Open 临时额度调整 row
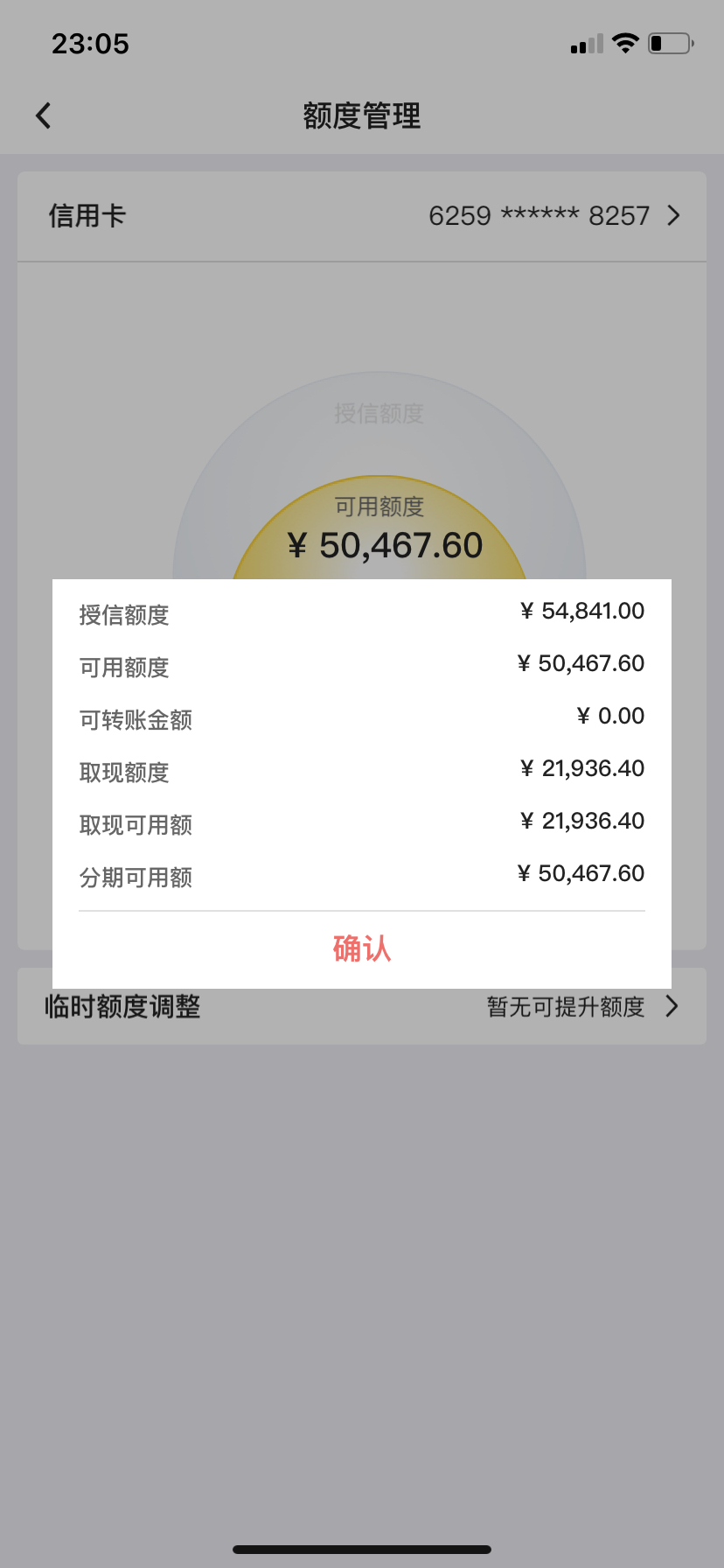The height and width of the screenshot is (1568, 724). click(362, 1007)
